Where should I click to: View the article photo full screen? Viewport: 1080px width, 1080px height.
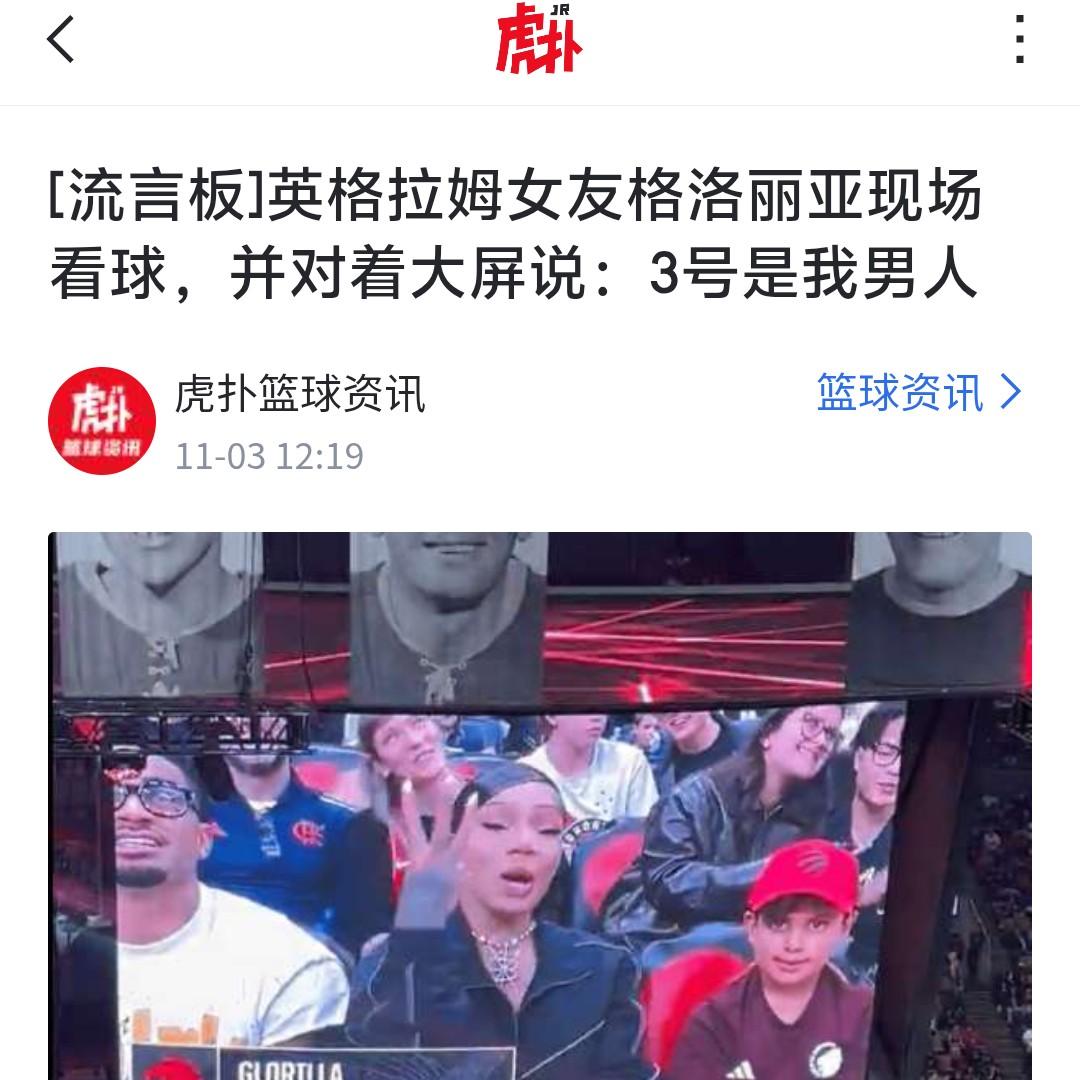540,806
